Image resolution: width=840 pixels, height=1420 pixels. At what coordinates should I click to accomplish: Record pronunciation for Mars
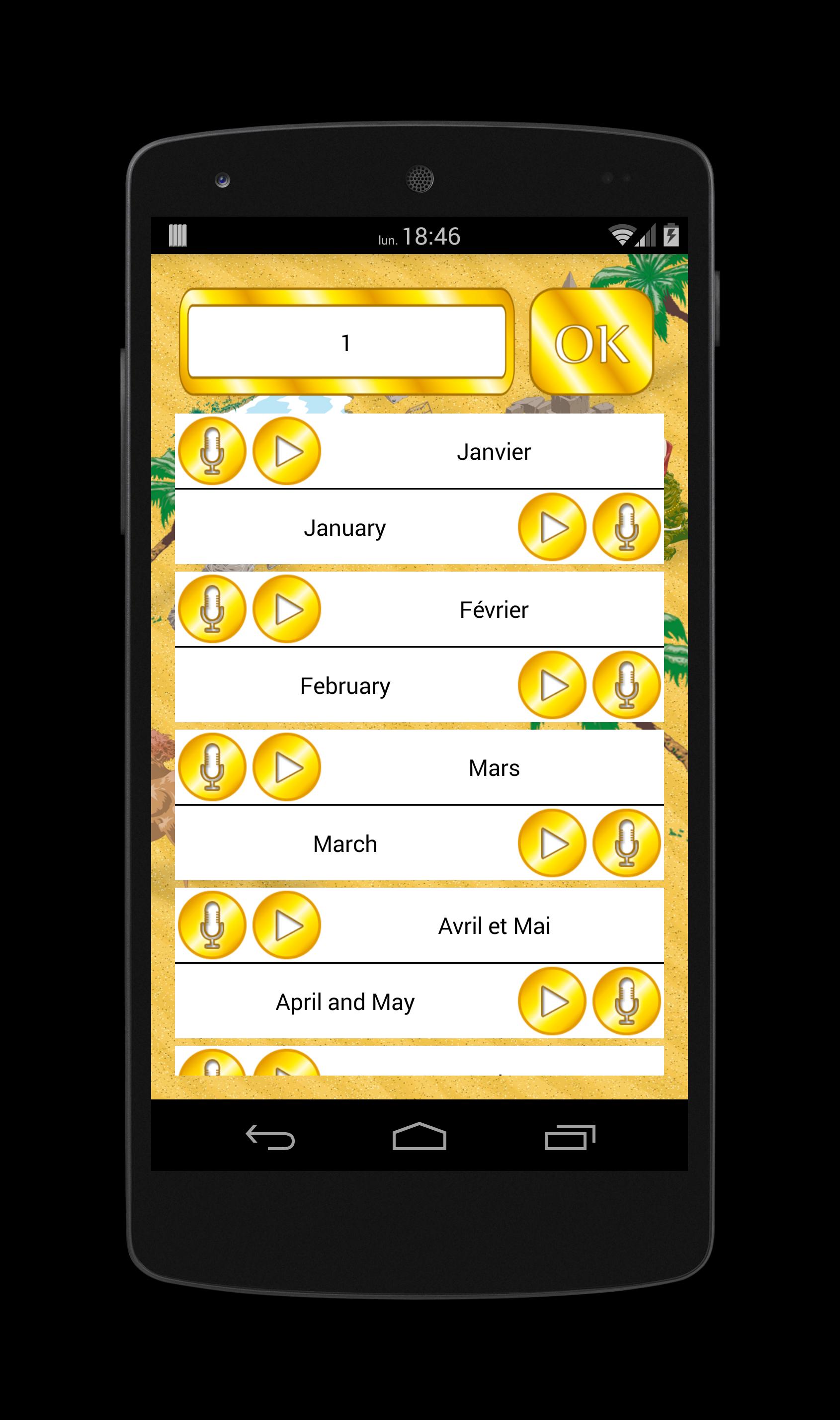click(212, 767)
